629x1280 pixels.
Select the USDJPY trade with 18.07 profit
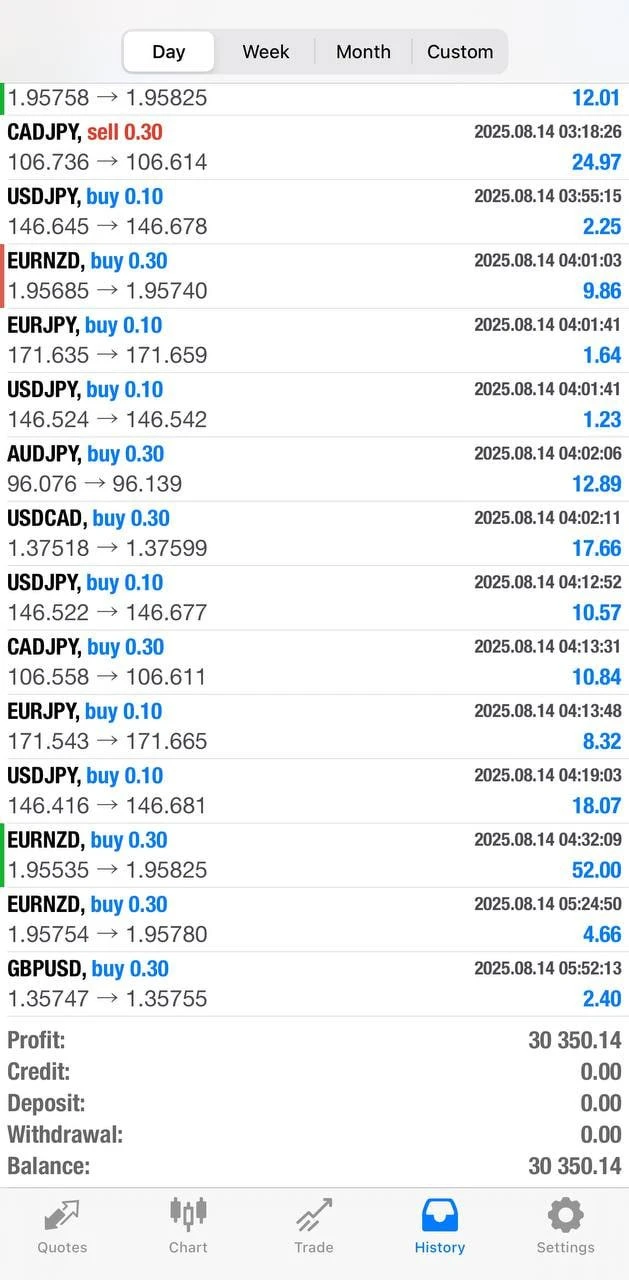tap(314, 790)
